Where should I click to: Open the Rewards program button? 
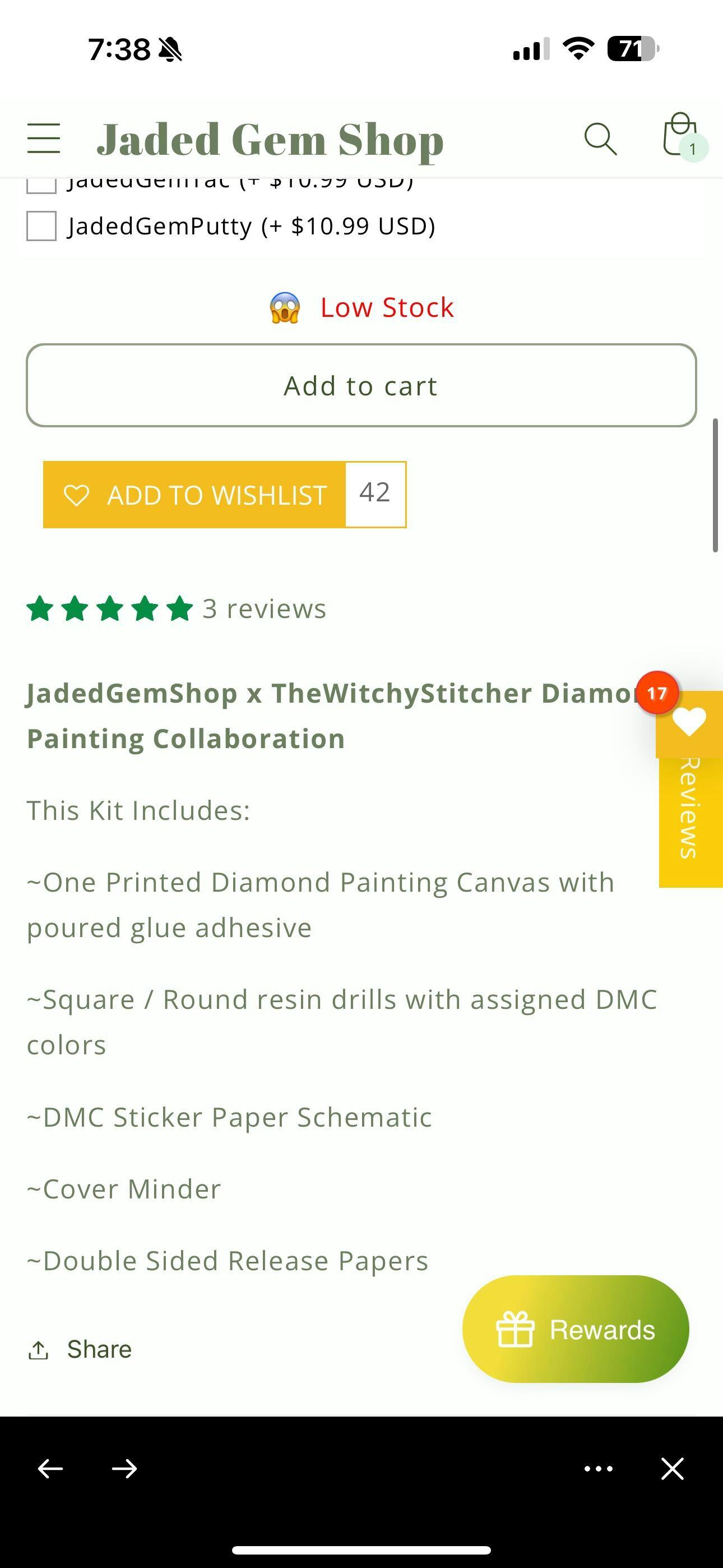576,1330
